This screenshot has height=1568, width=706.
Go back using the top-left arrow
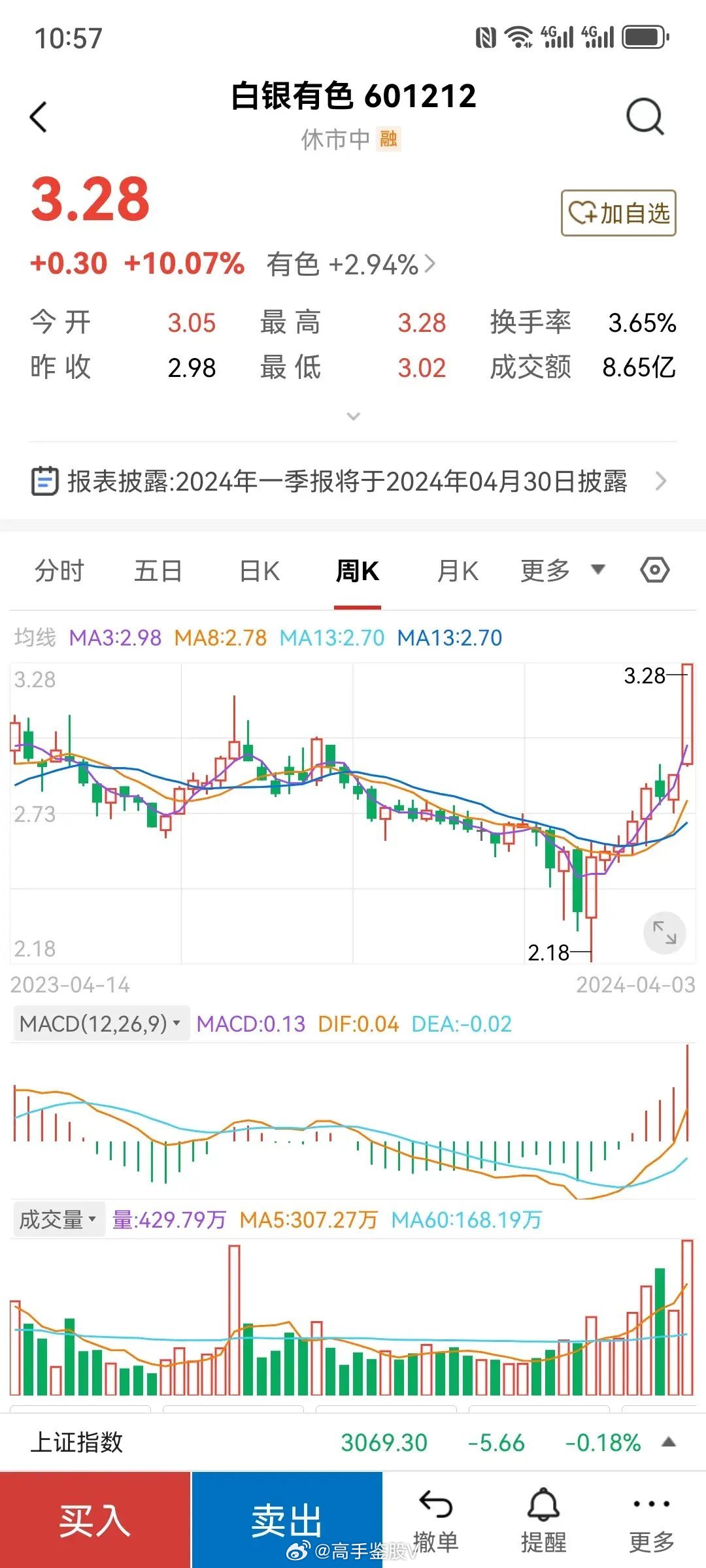pyautogui.click(x=39, y=118)
